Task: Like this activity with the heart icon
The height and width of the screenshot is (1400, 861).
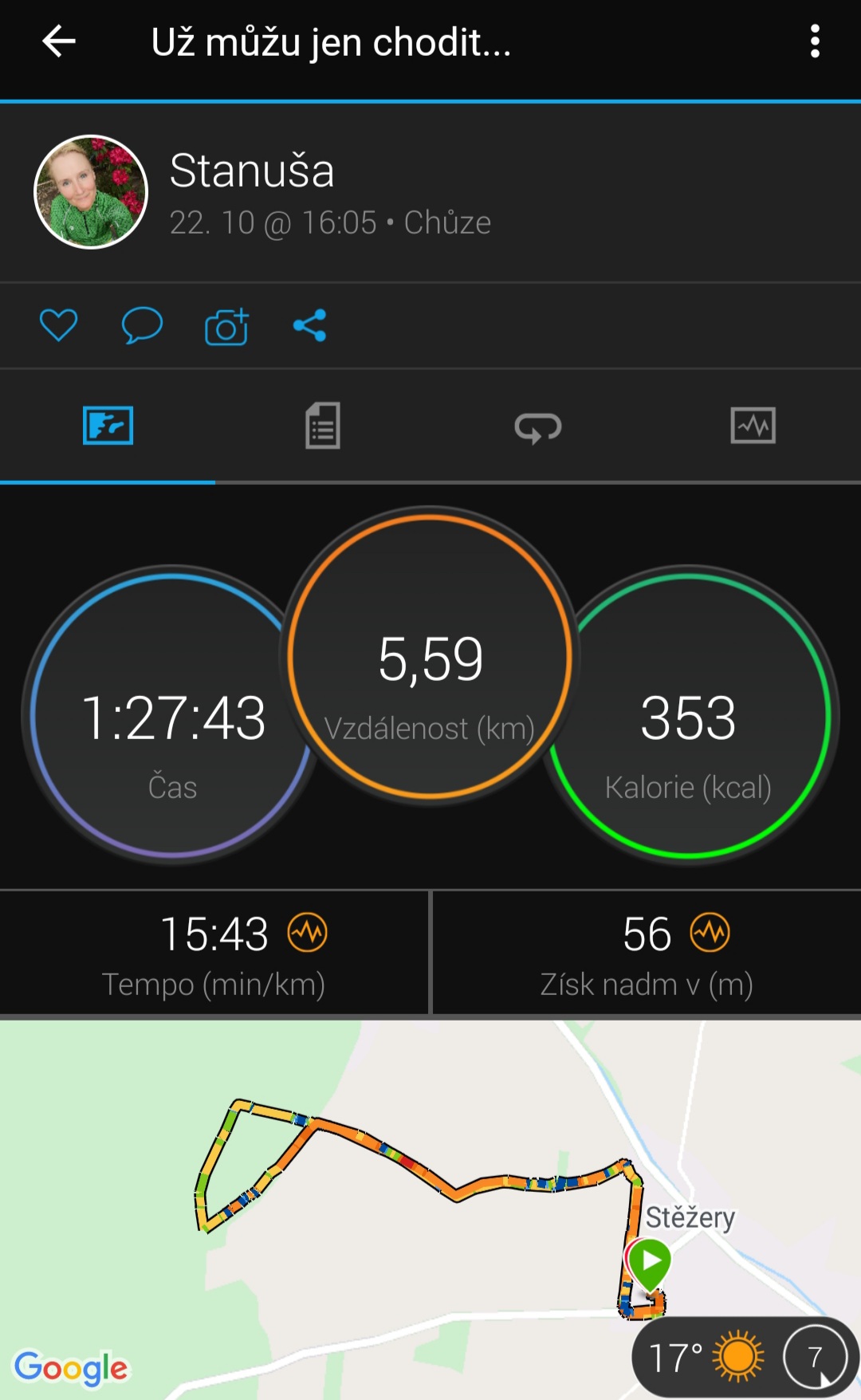Action: [x=59, y=325]
